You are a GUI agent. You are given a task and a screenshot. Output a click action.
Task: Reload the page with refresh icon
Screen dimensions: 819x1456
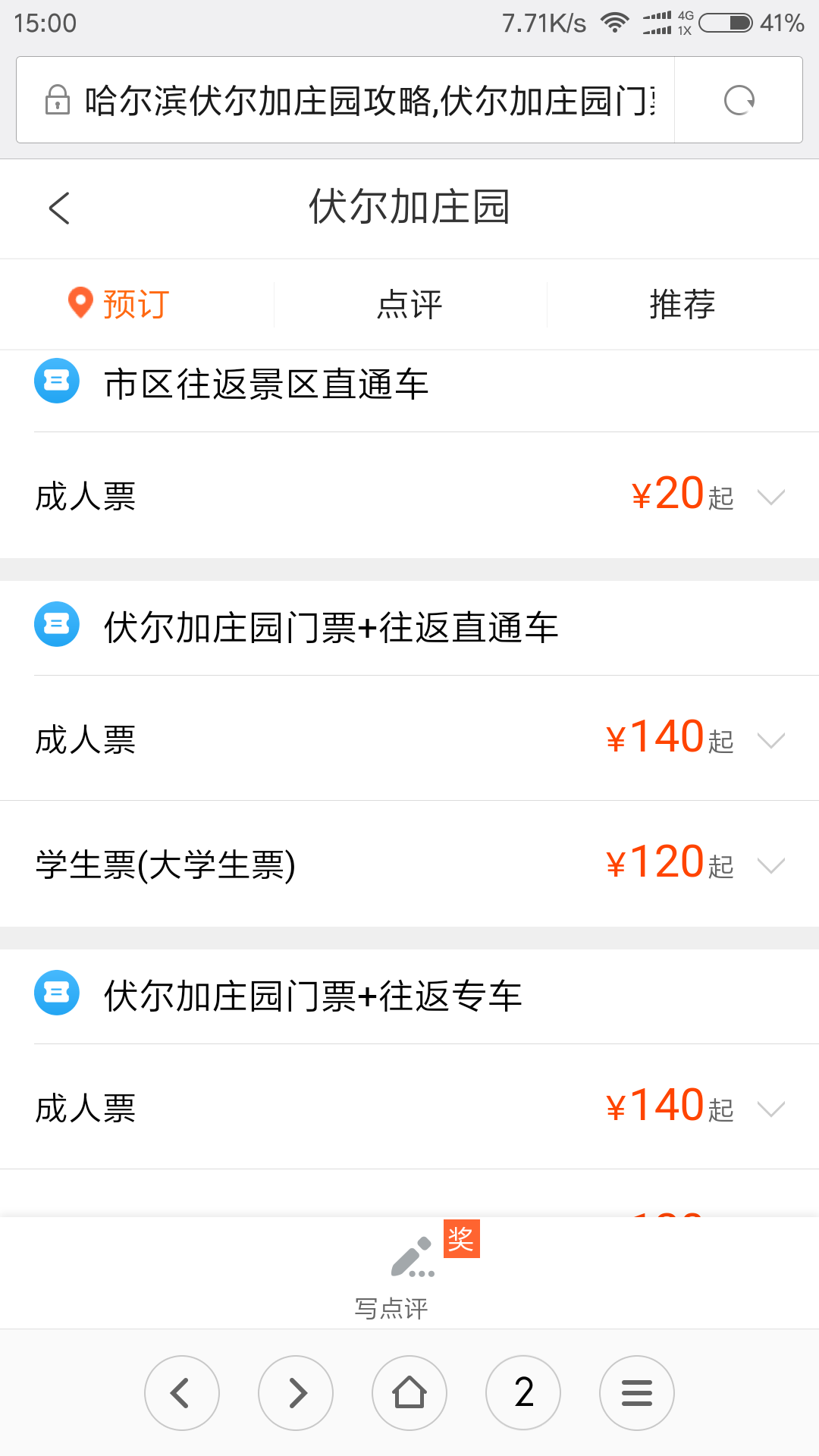click(739, 100)
